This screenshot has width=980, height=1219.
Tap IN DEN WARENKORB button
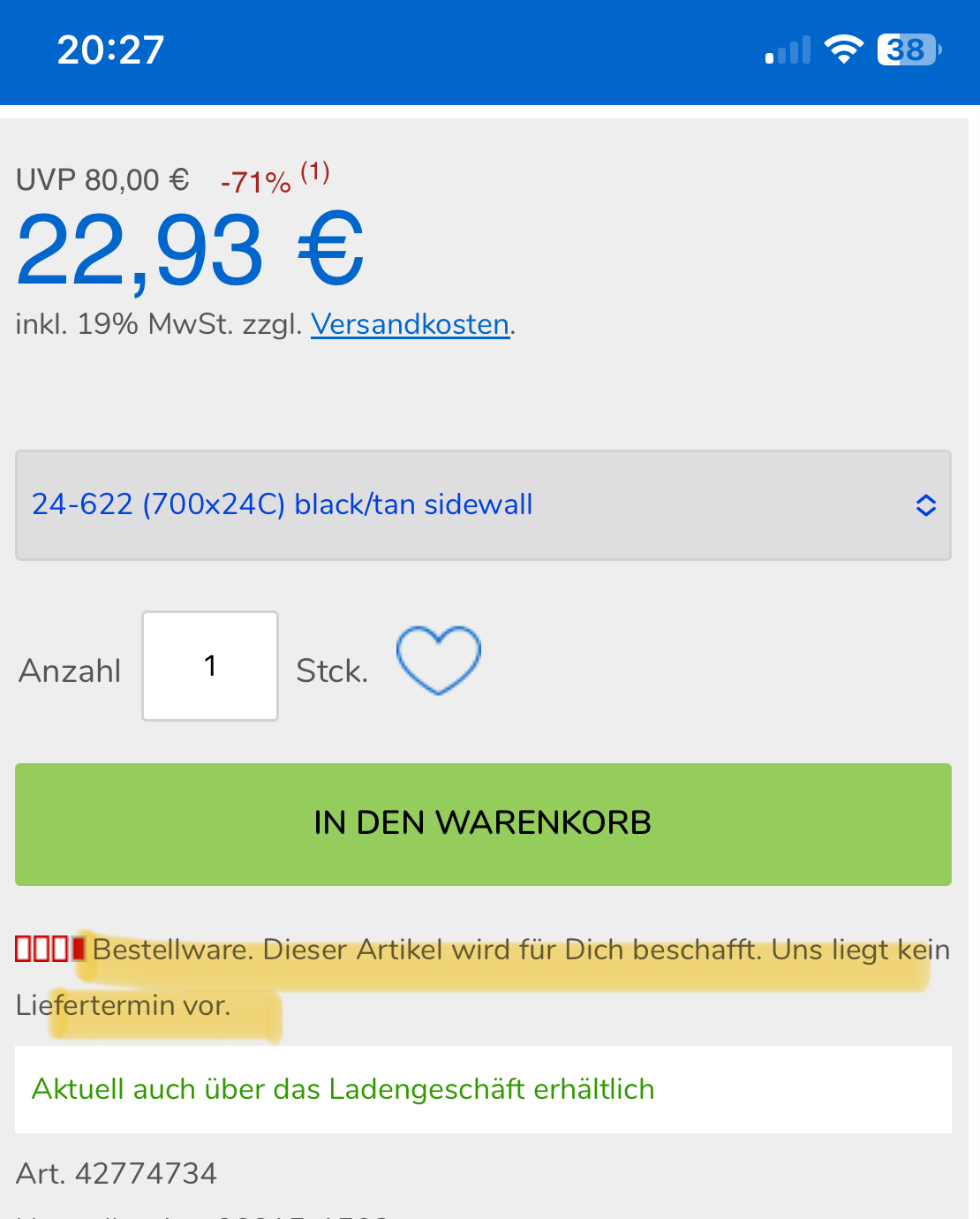(483, 824)
